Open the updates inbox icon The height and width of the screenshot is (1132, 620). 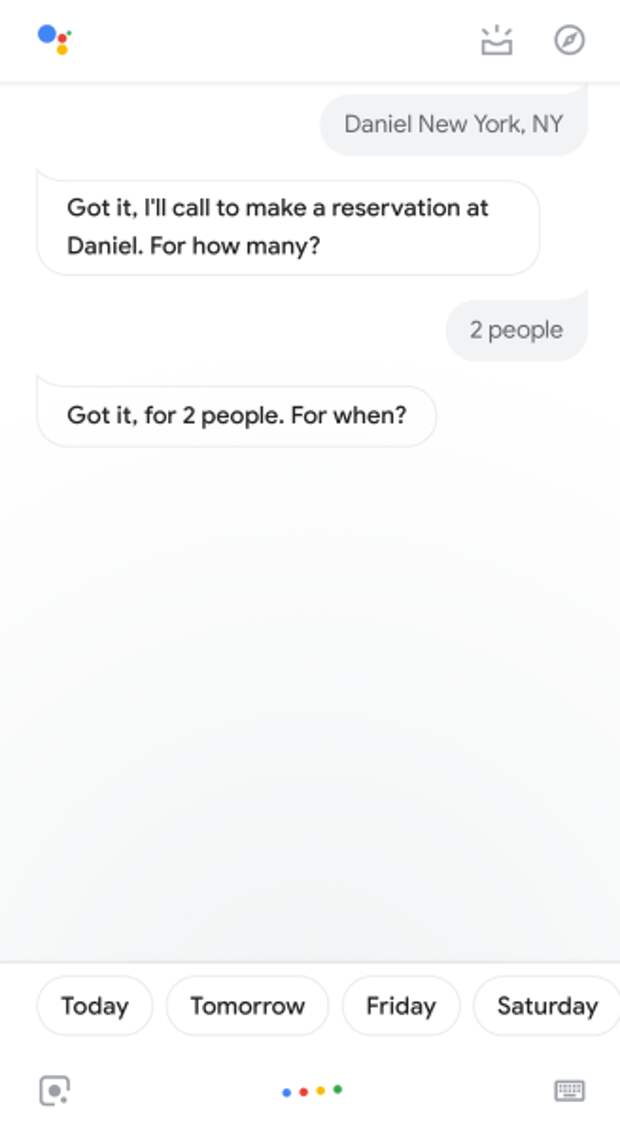(x=496, y=41)
